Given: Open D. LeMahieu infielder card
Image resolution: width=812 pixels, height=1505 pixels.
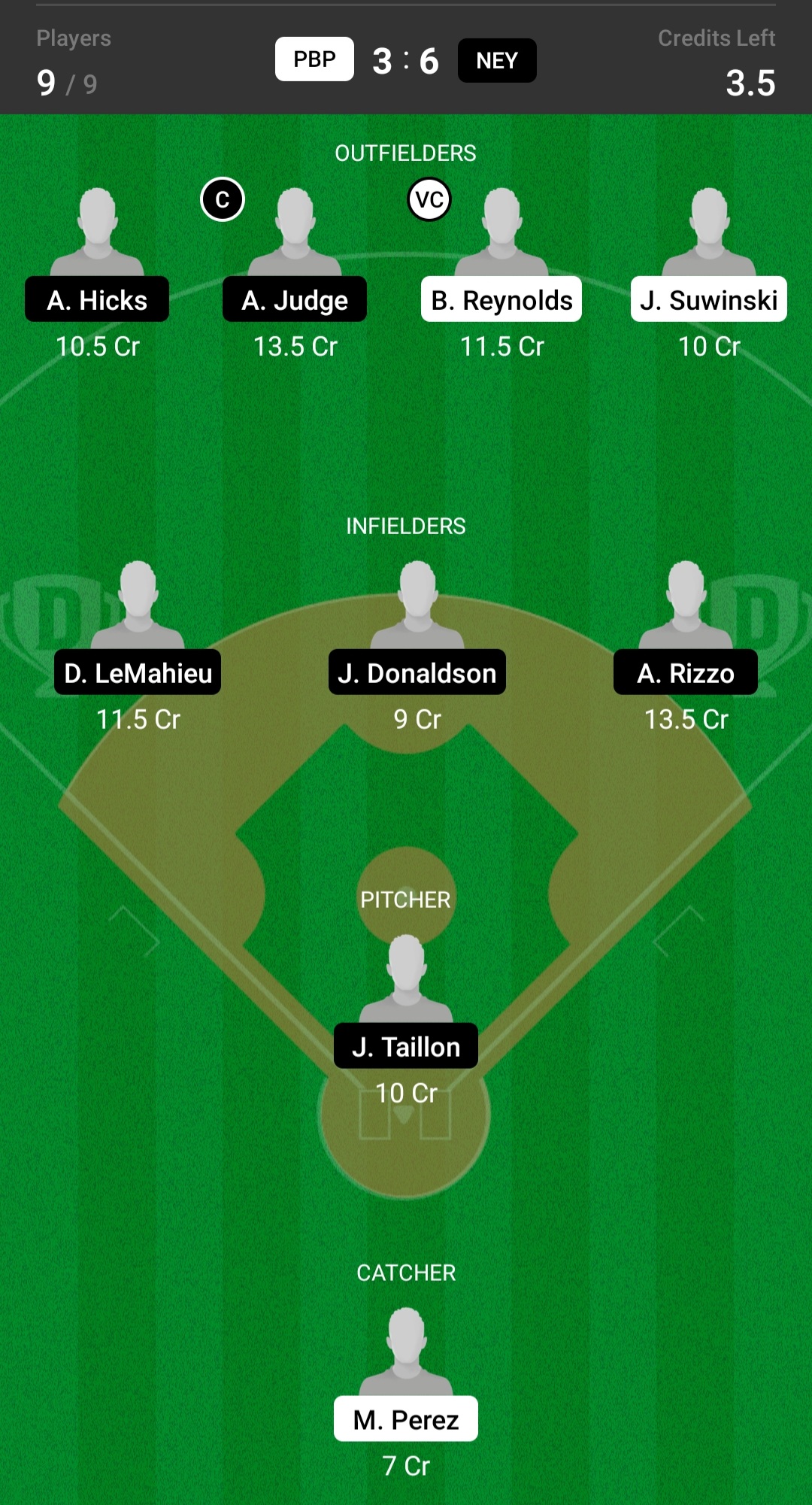Looking at the screenshot, I should click(138, 672).
